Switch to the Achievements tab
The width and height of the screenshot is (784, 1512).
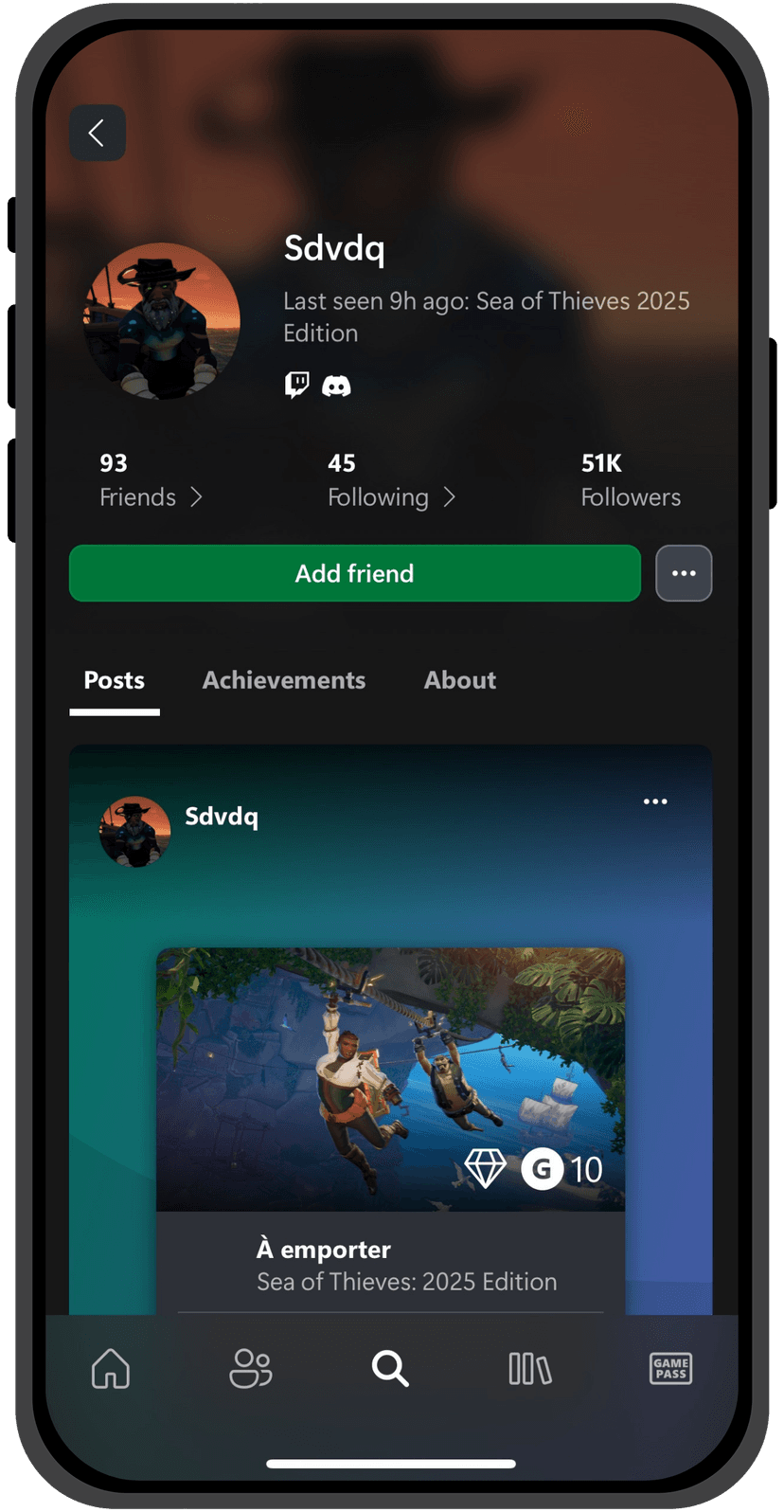[x=283, y=680]
